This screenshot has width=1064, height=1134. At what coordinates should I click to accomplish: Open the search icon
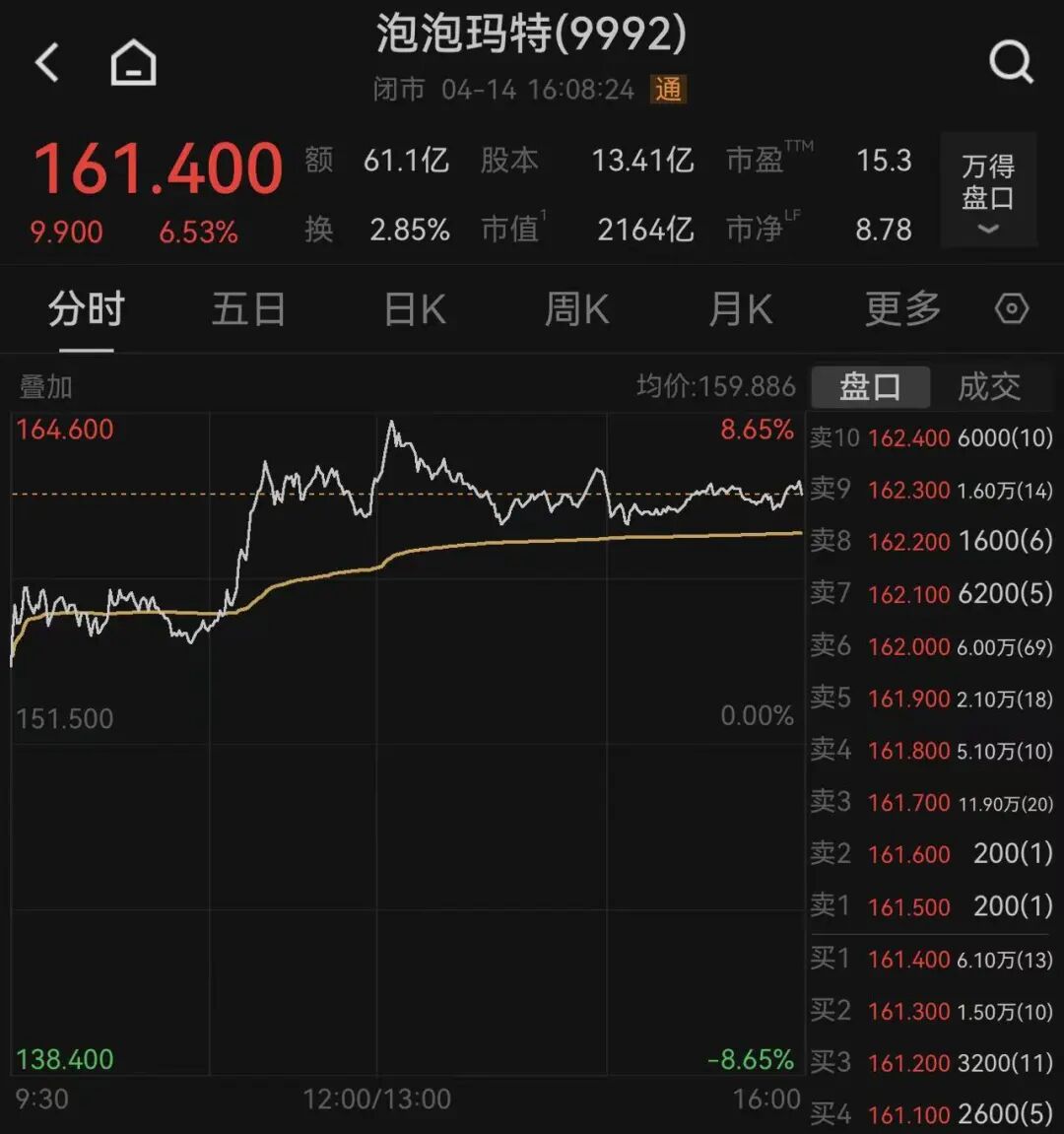(x=1013, y=61)
